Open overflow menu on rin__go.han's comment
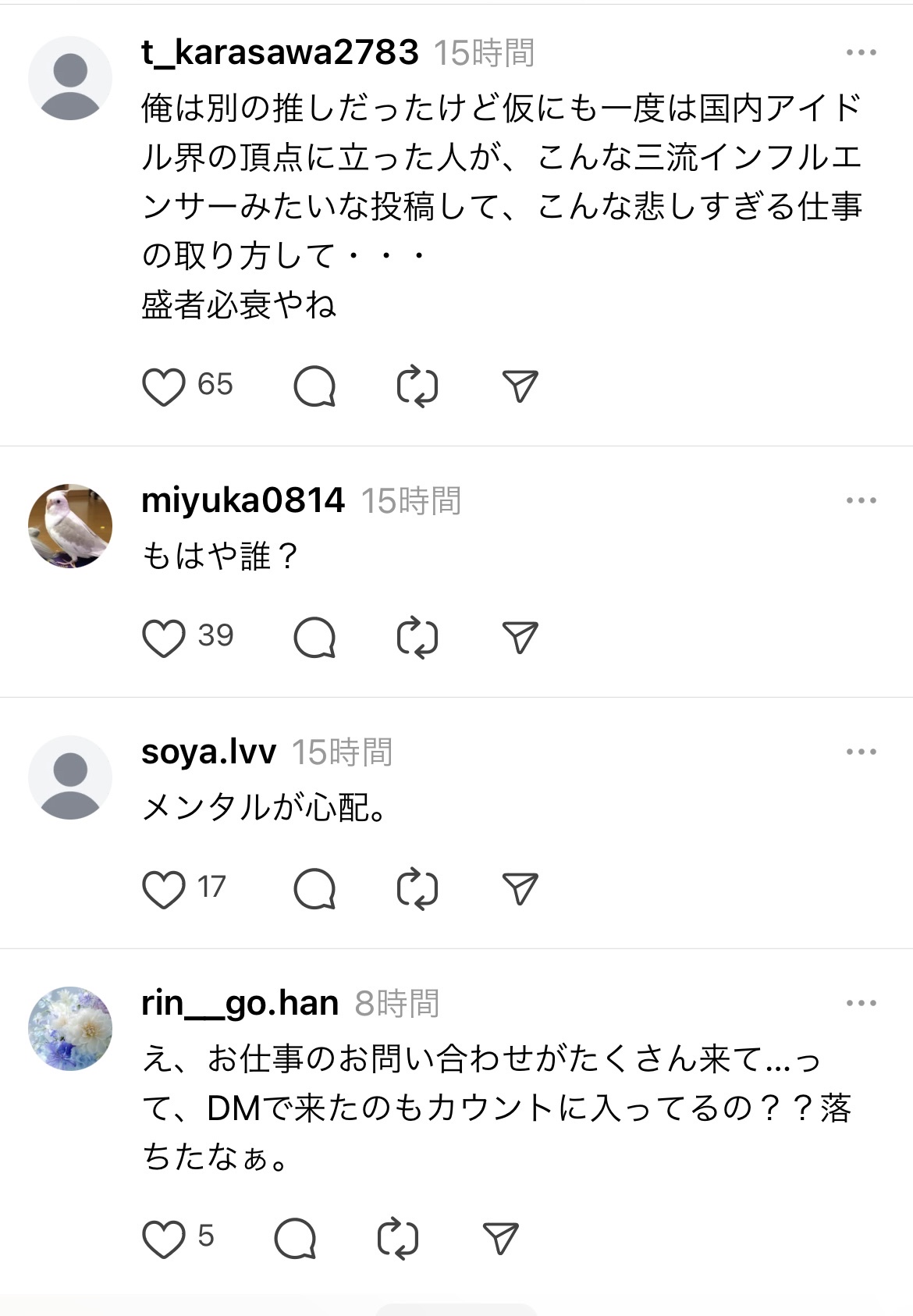Screen dimensions: 913x1316 pyautogui.click(x=861, y=1003)
